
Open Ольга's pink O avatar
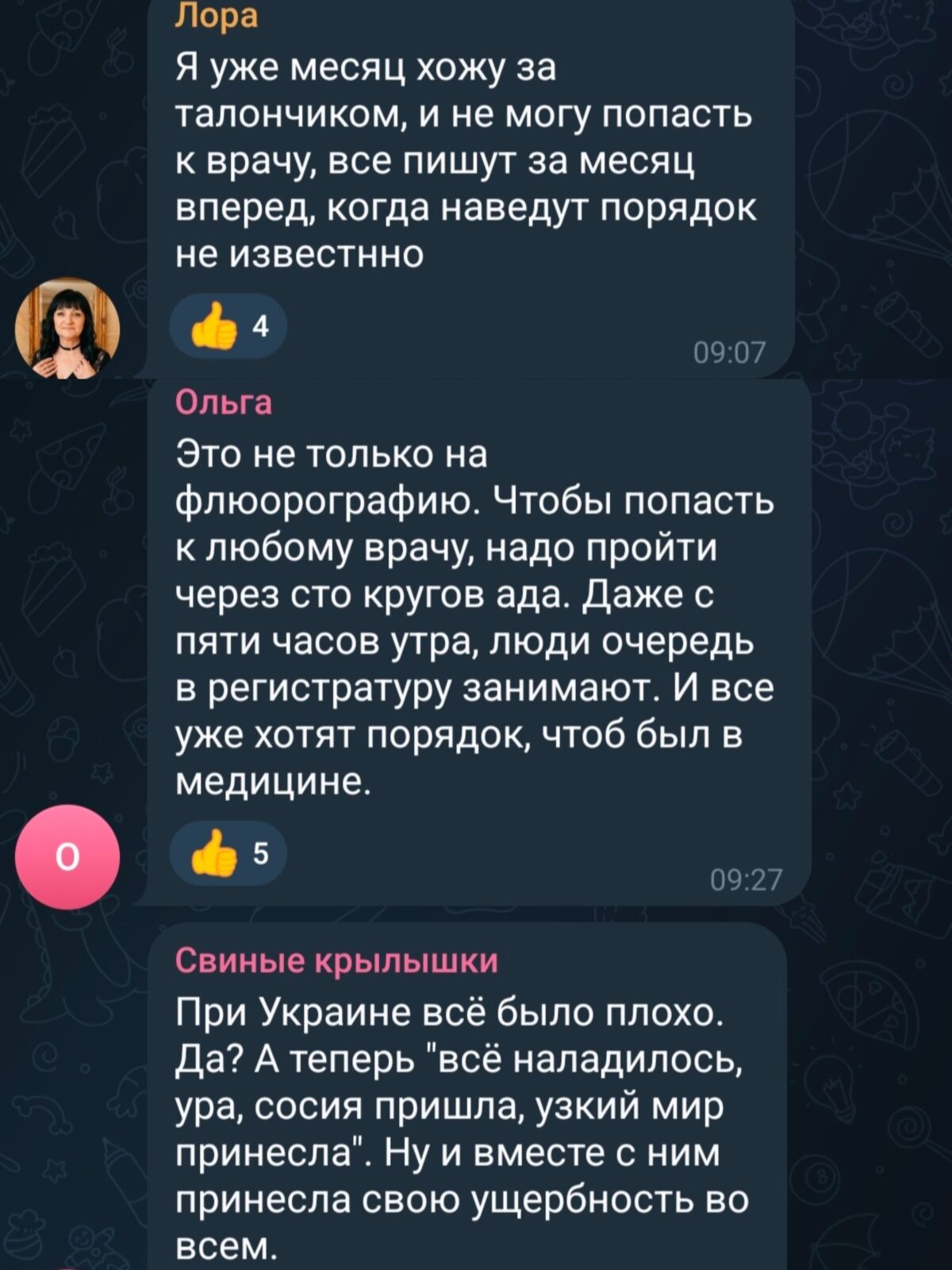pyautogui.click(x=68, y=857)
